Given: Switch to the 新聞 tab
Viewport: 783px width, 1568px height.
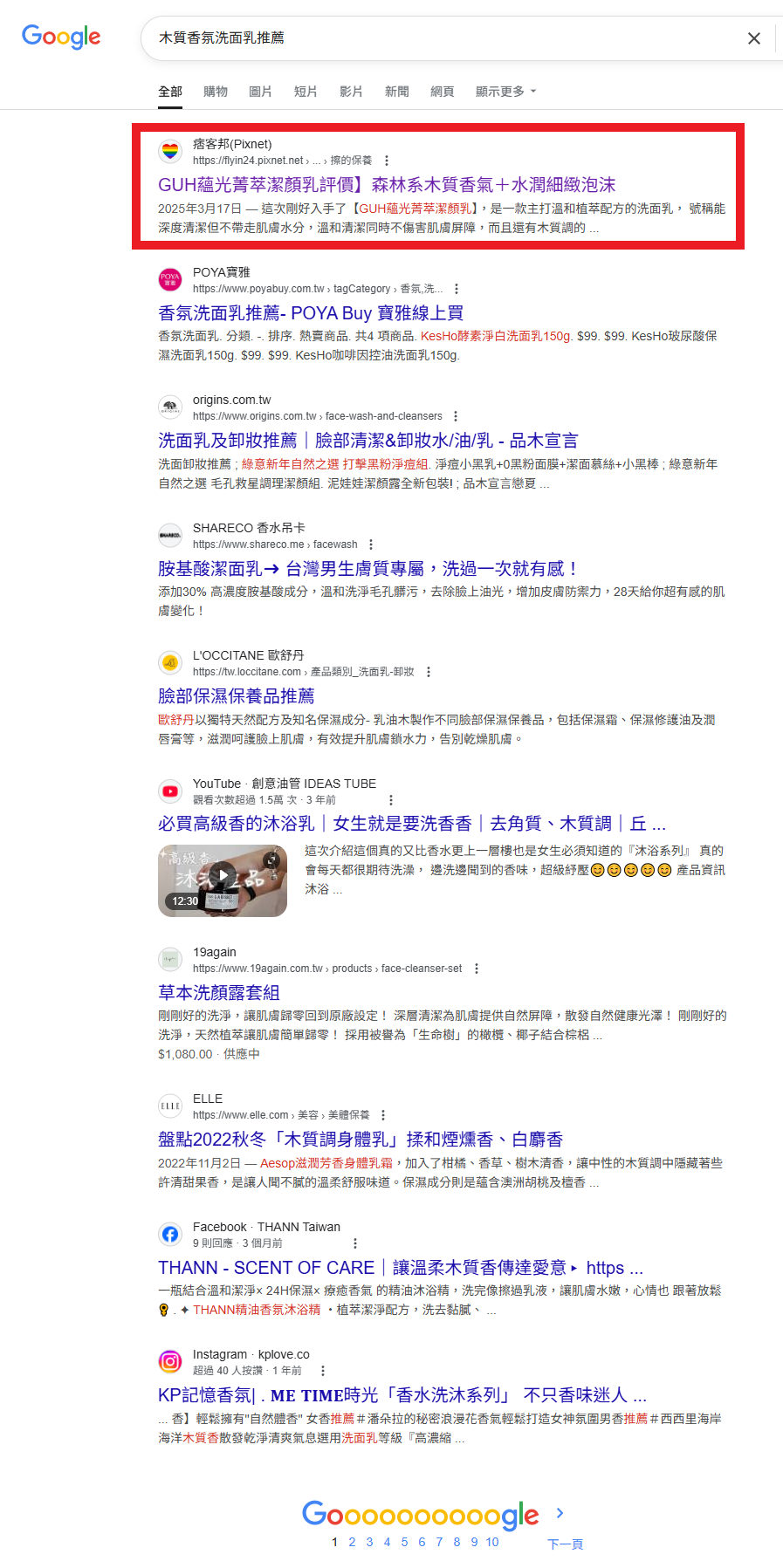Looking at the screenshot, I should pyautogui.click(x=397, y=92).
